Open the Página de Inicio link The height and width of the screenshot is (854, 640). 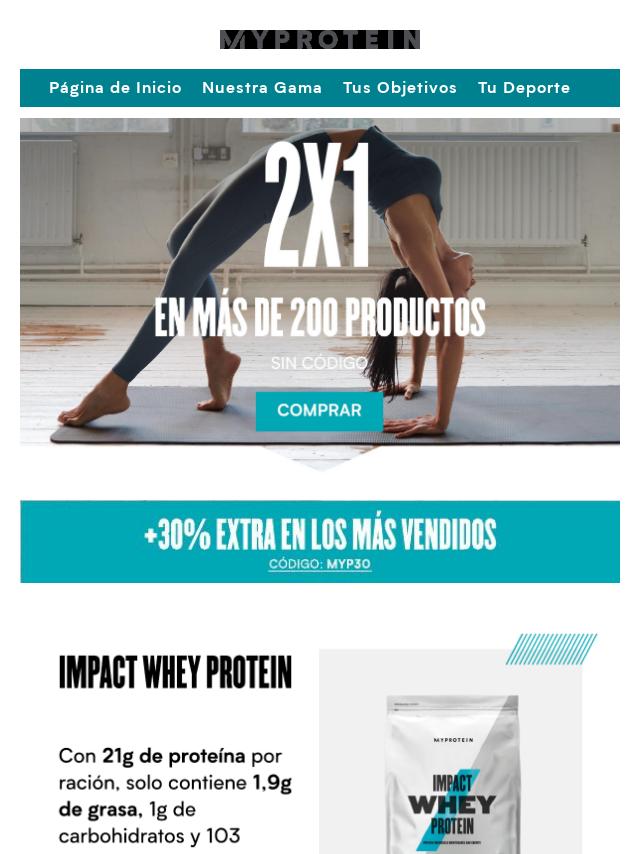[115, 88]
